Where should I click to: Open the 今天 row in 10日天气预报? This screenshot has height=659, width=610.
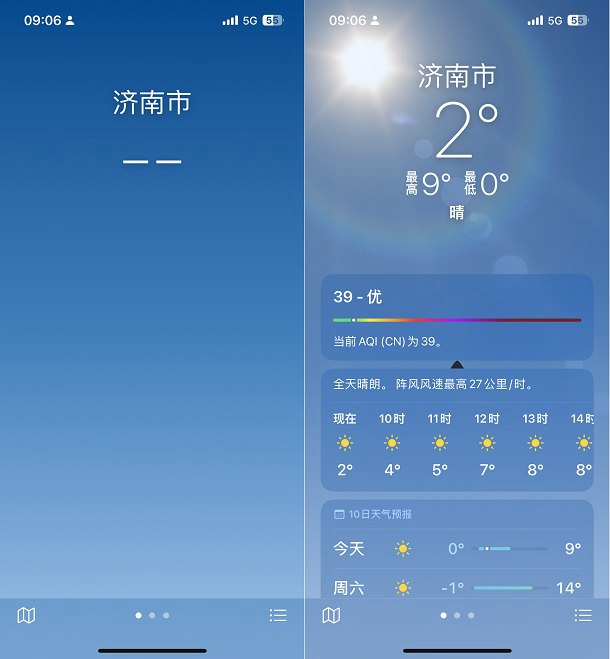(456, 548)
